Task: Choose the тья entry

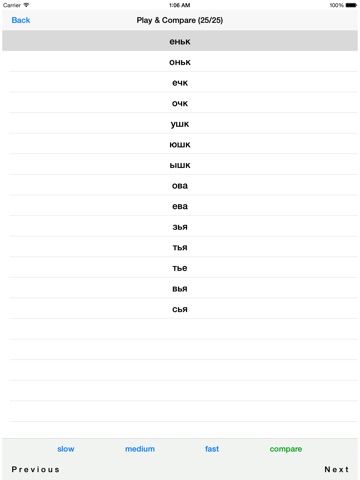Action: [180, 247]
